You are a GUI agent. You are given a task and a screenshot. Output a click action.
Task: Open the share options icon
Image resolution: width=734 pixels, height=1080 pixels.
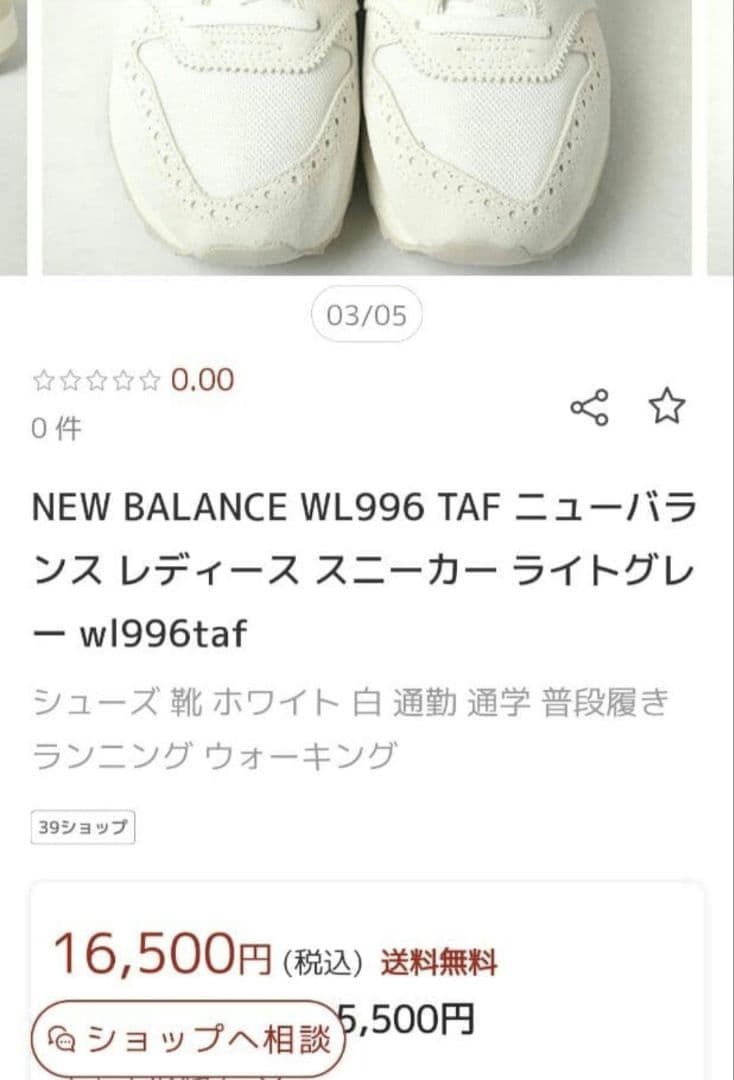(590, 405)
